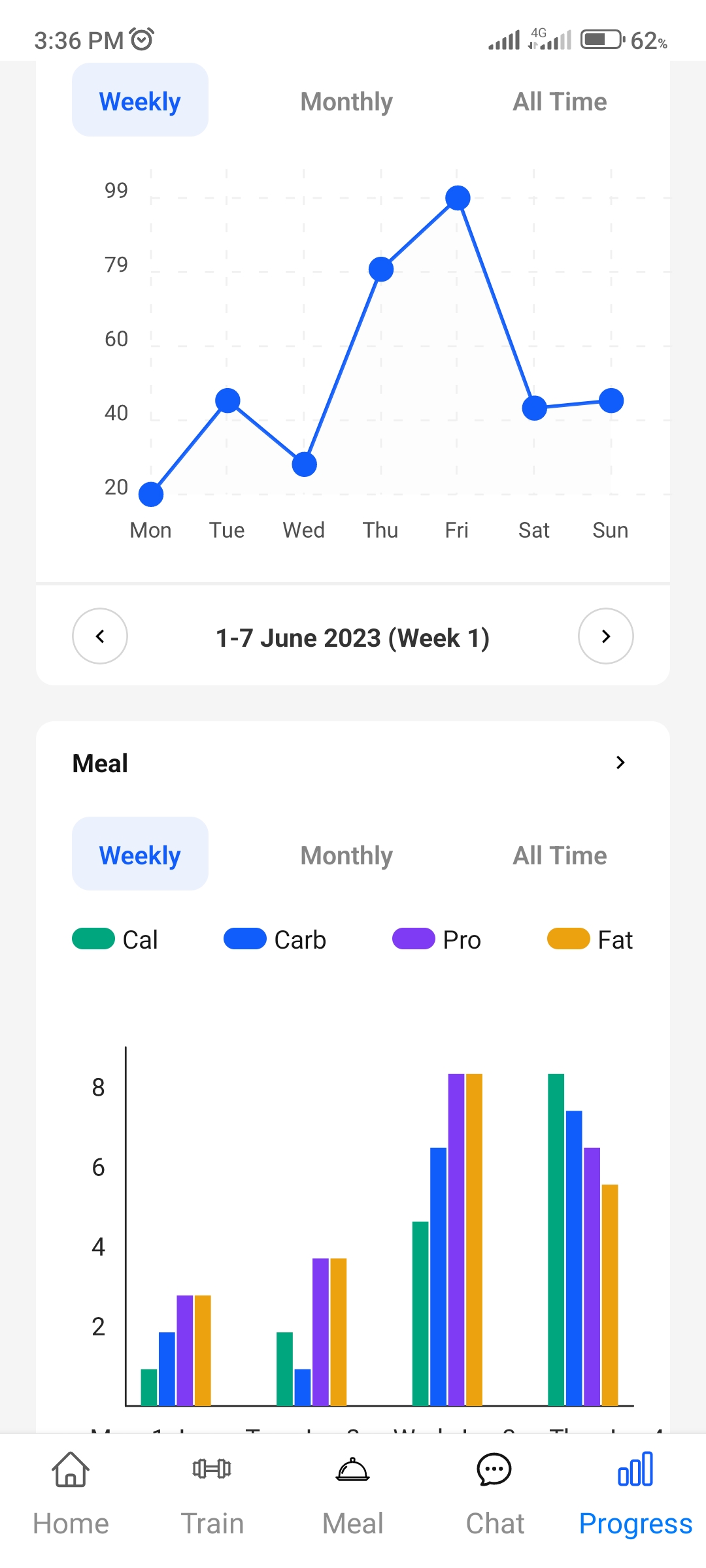The width and height of the screenshot is (706, 1568).
Task: Tap the Friday data point on the line chart
Action: (458, 197)
